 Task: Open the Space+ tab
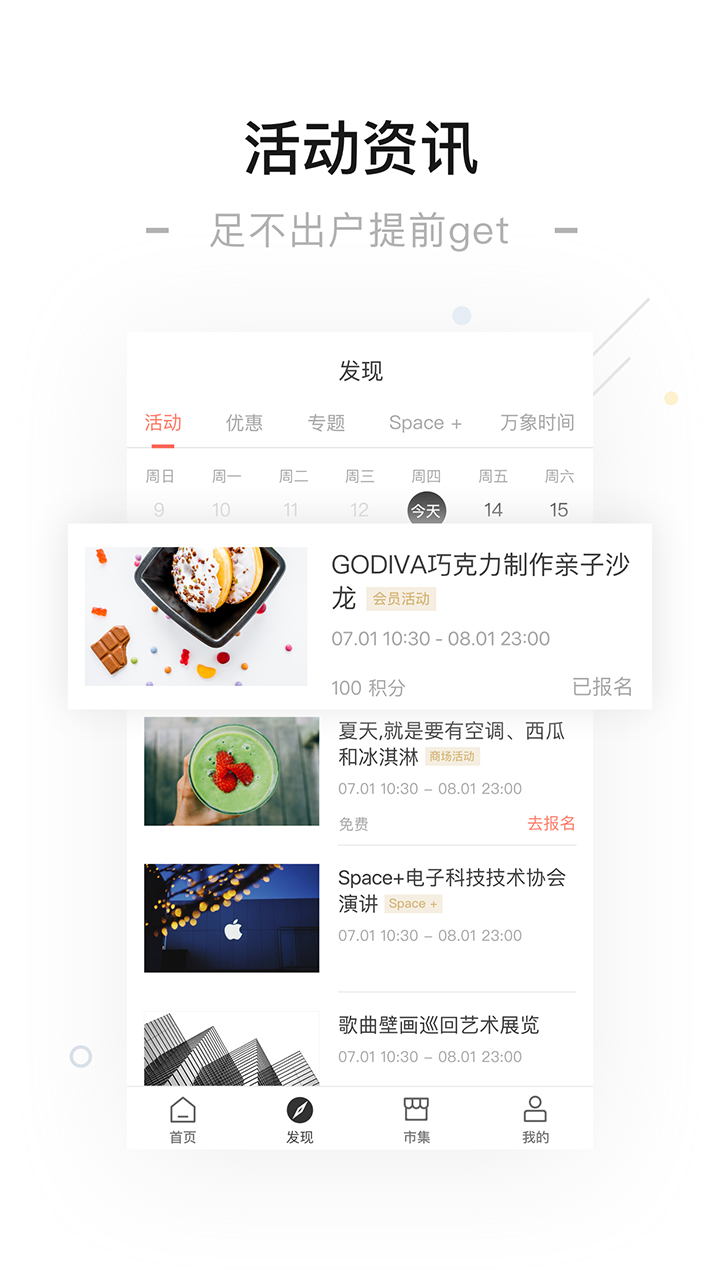[x=423, y=423]
